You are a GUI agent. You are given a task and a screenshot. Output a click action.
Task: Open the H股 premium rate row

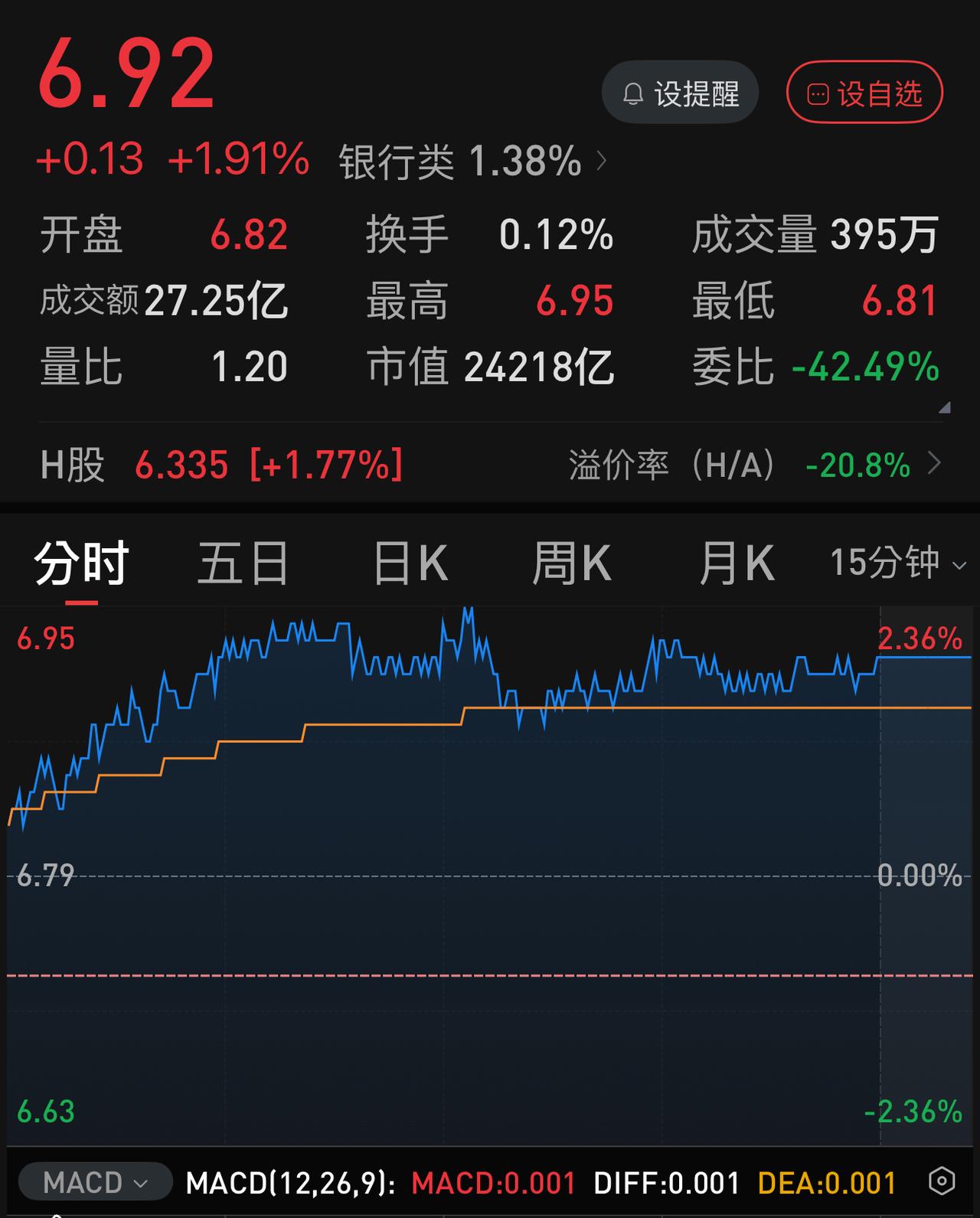pos(490,465)
